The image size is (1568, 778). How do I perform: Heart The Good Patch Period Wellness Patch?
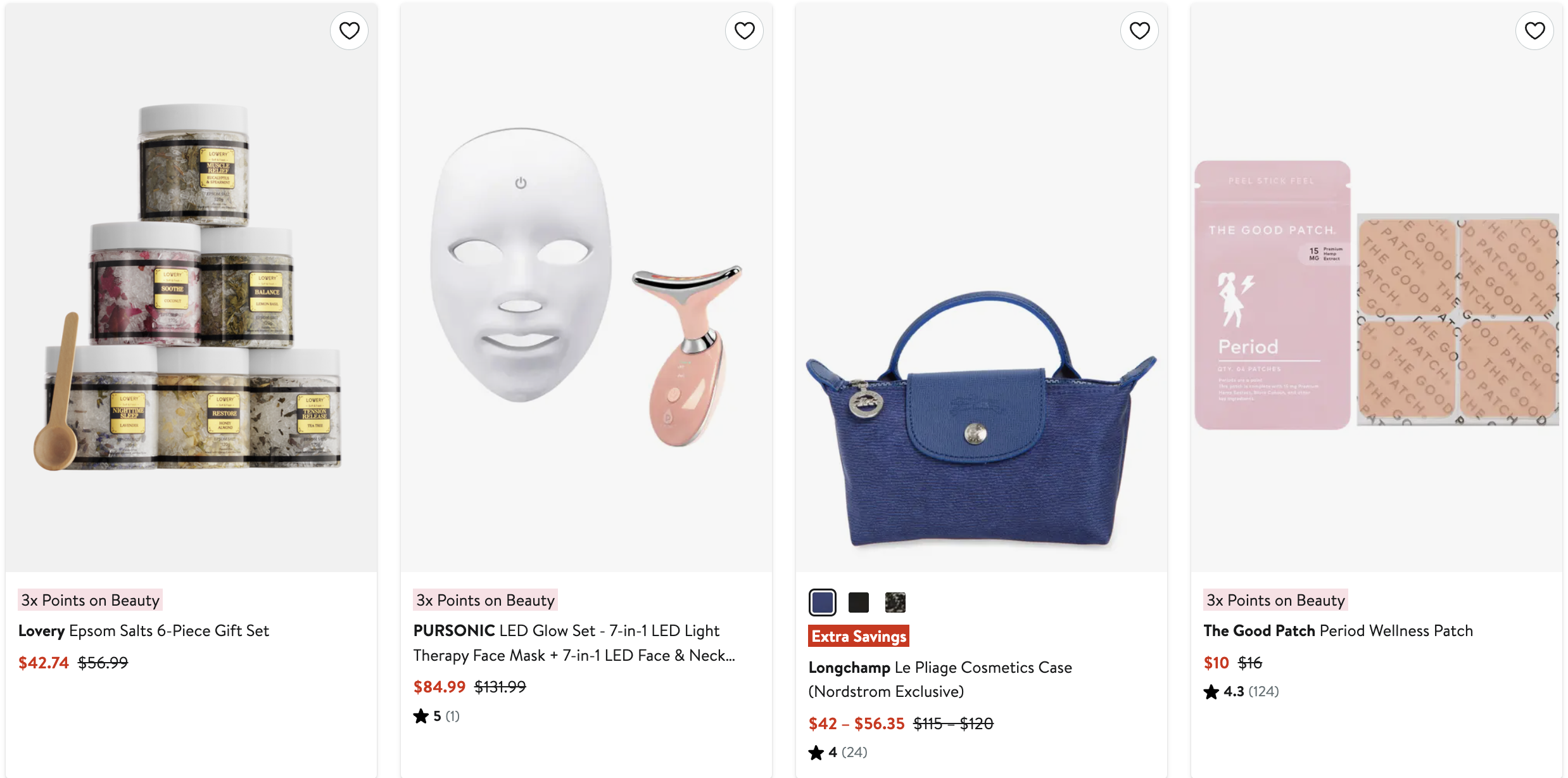pyautogui.click(x=1534, y=30)
